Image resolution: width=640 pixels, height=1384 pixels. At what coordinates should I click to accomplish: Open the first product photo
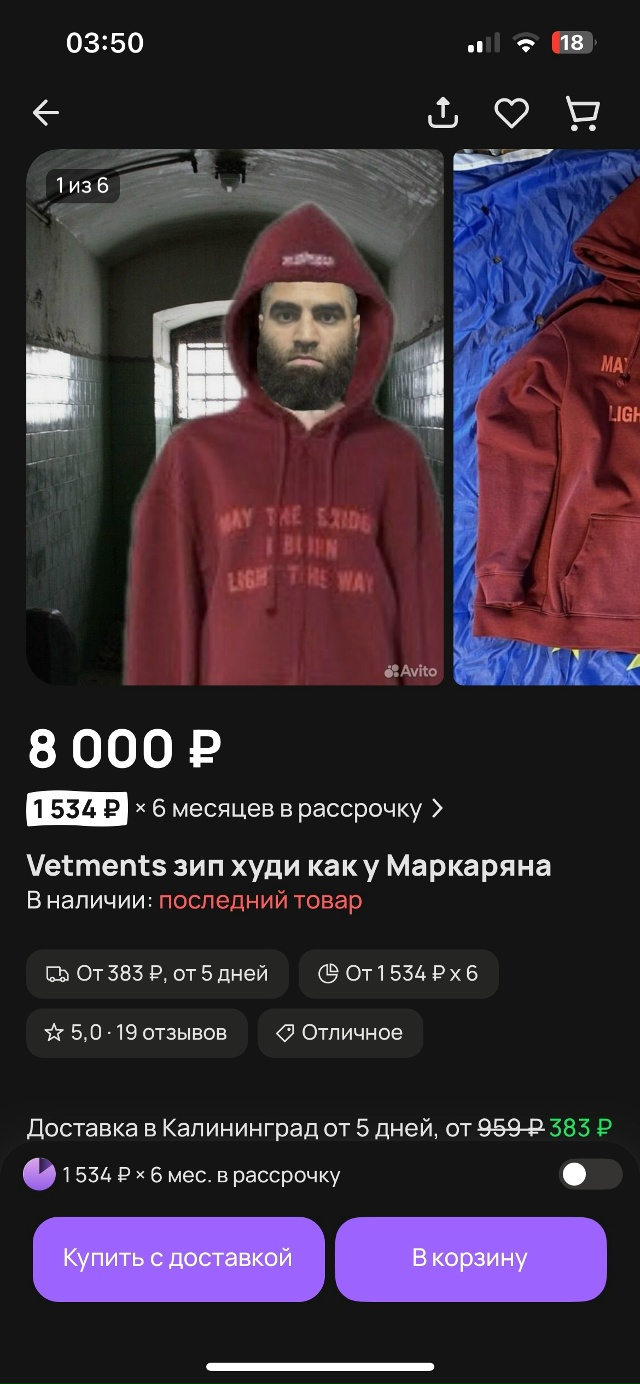click(x=235, y=417)
